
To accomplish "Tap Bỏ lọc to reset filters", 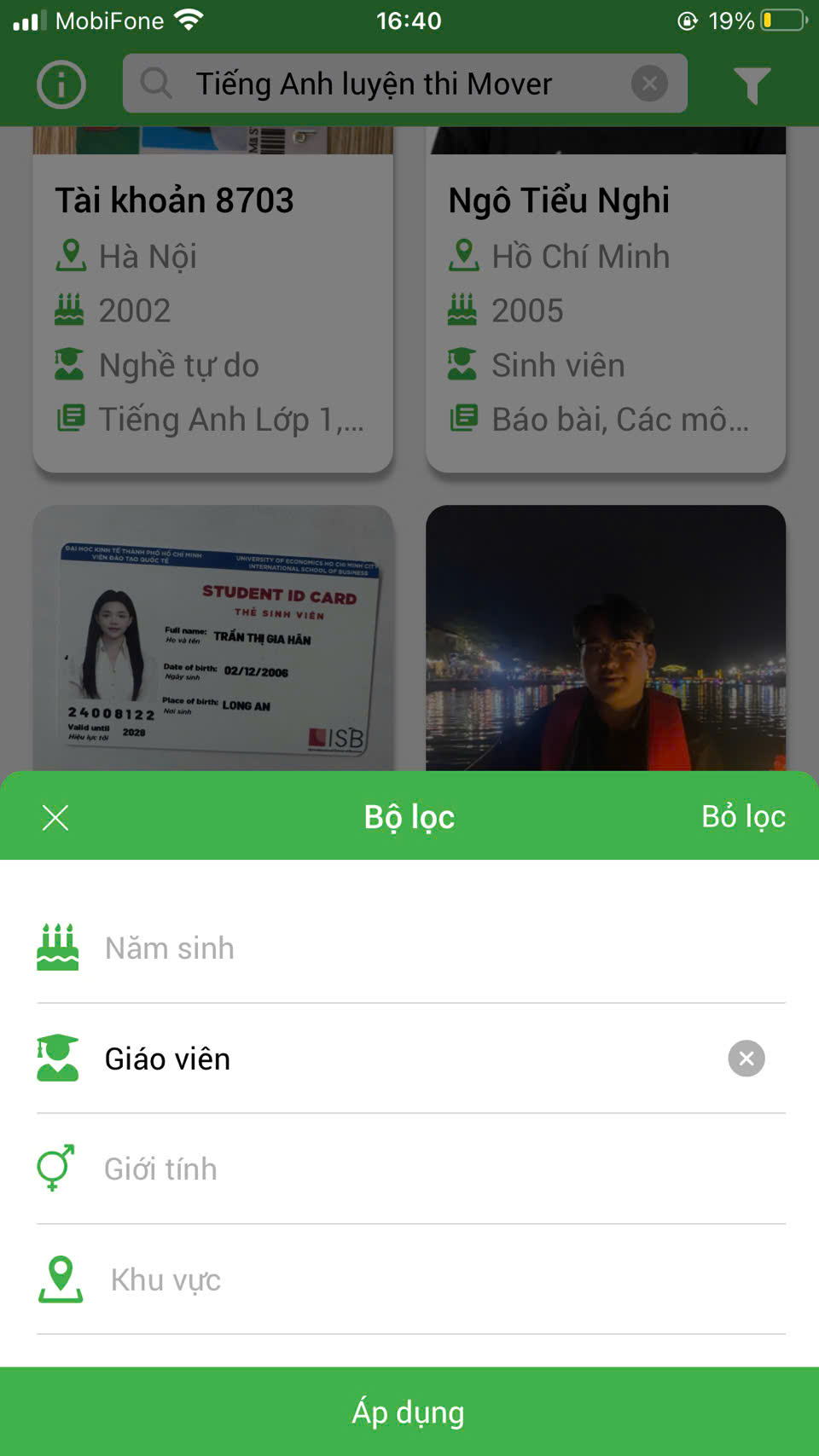I will [x=742, y=816].
